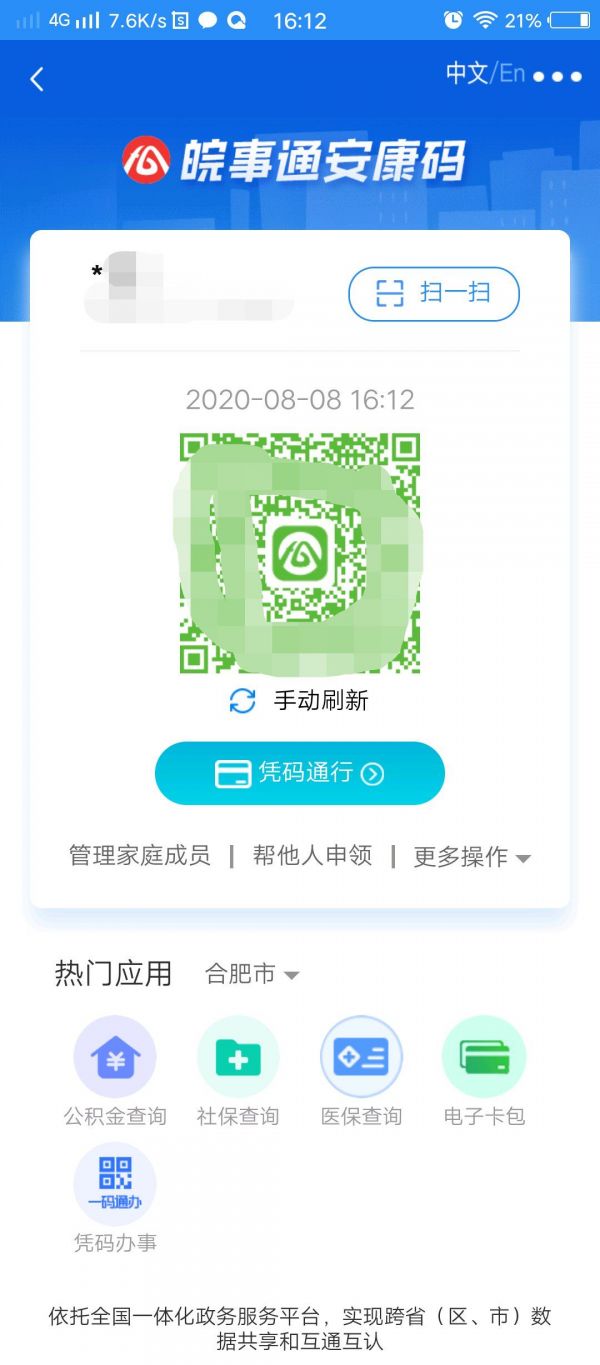
Task: Go back with the top-left arrow
Action: click(x=37, y=79)
